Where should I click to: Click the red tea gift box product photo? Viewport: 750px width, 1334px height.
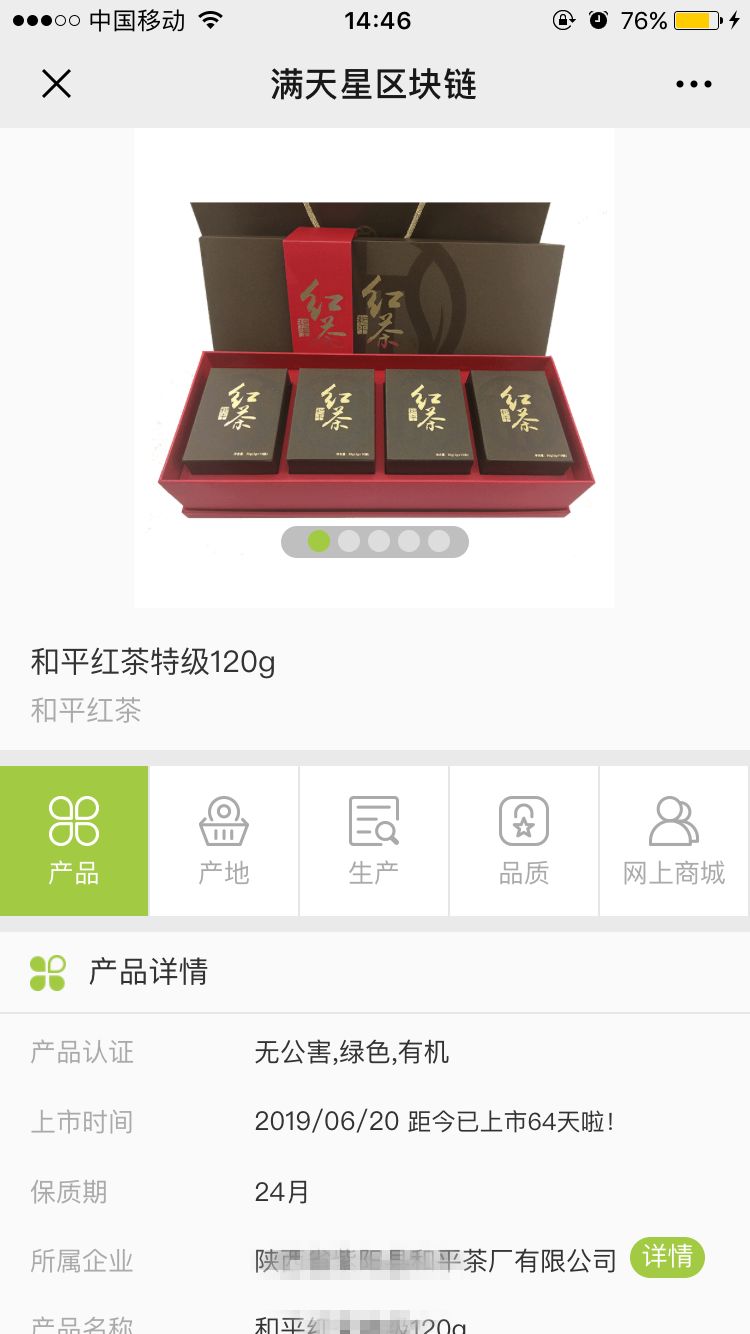375,360
